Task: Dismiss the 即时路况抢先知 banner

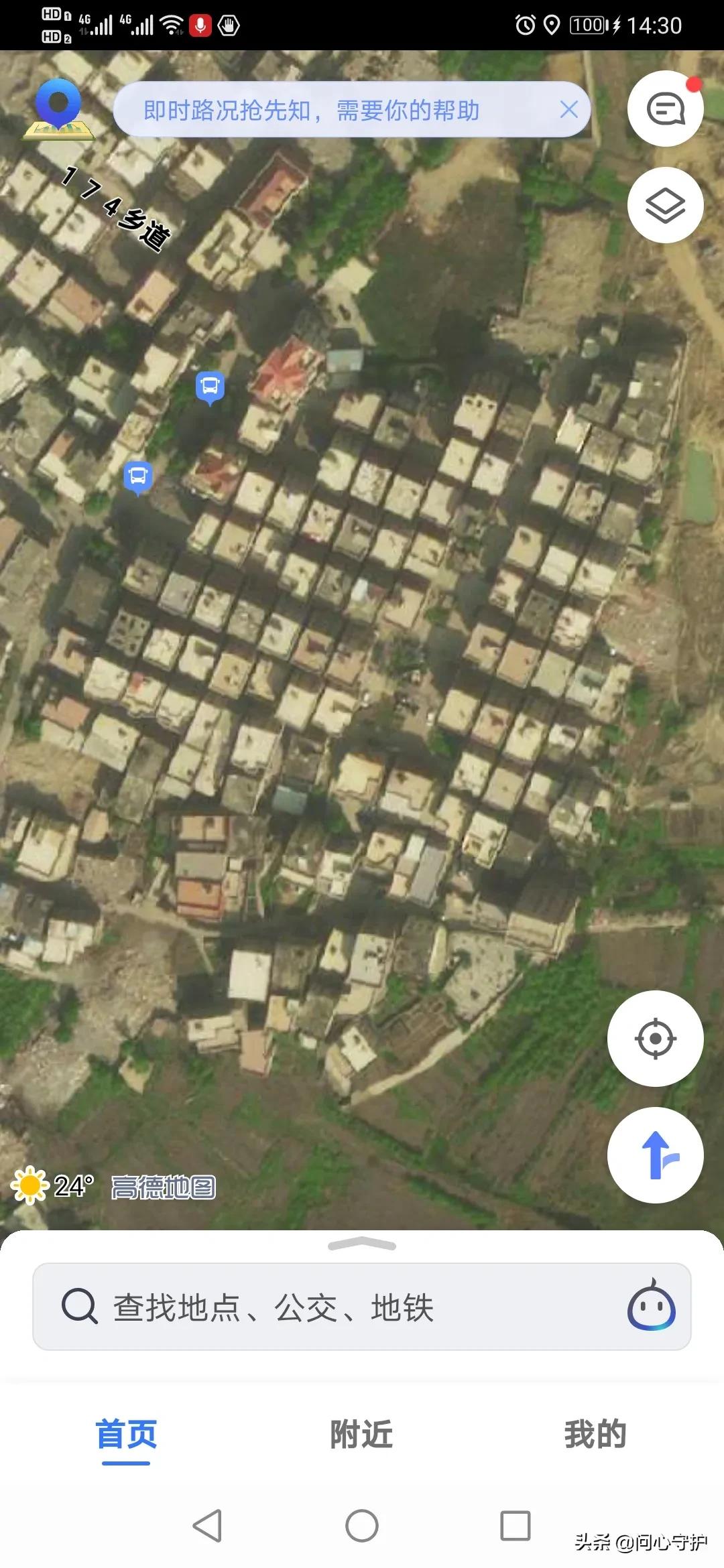Action: coord(568,109)
